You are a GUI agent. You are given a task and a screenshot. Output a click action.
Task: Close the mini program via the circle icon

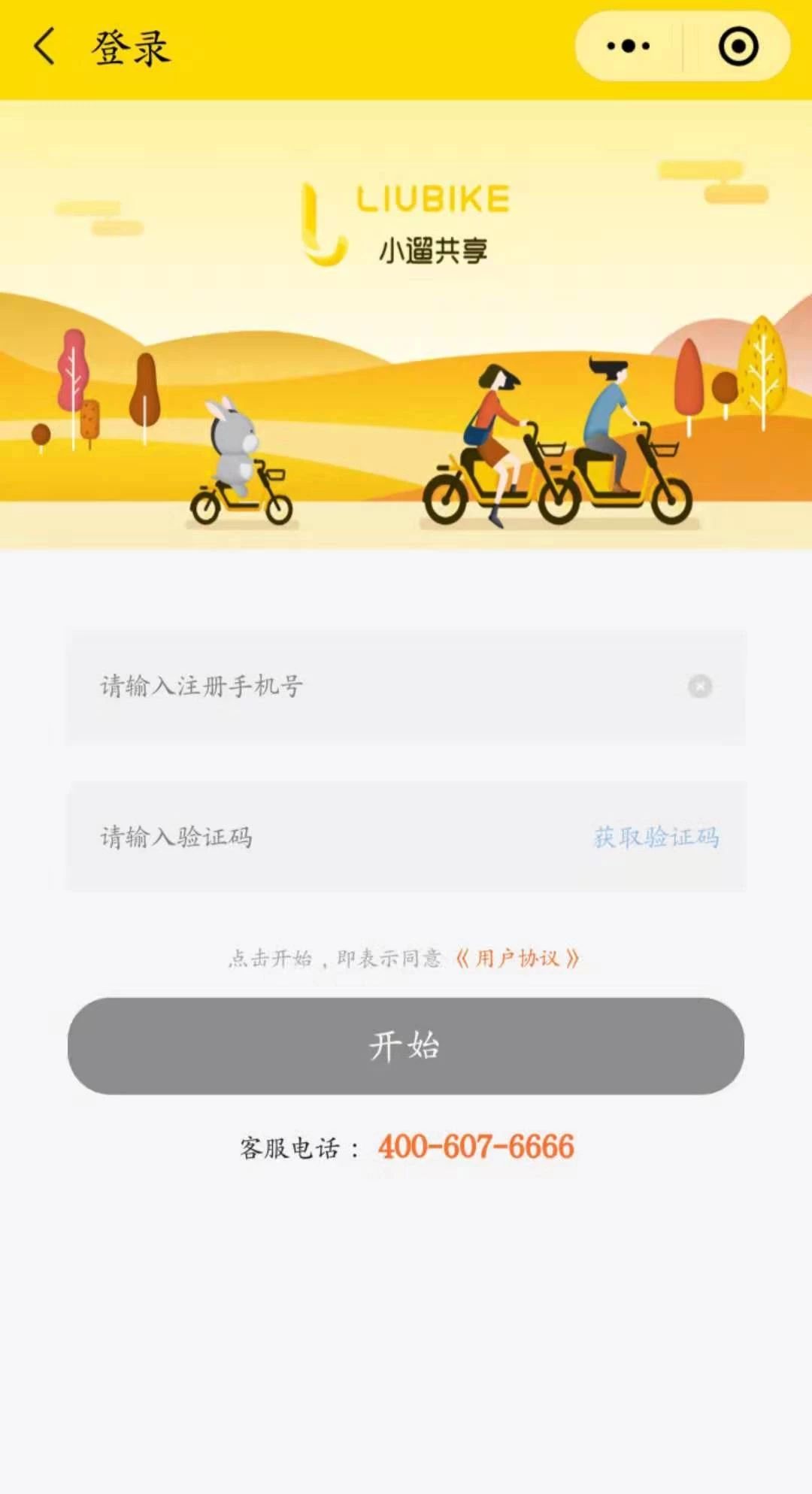(x=738, y=47)
